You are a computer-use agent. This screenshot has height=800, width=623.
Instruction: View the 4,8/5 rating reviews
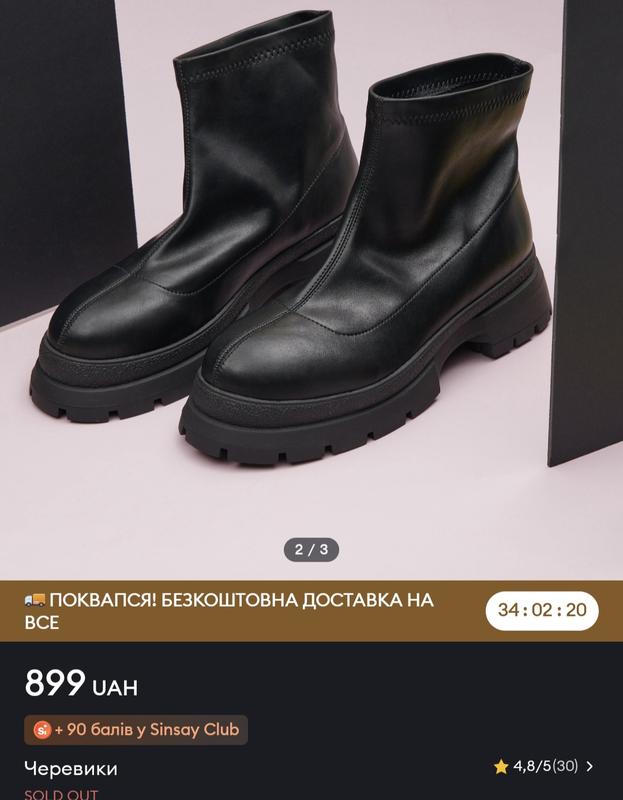(543, 767)
